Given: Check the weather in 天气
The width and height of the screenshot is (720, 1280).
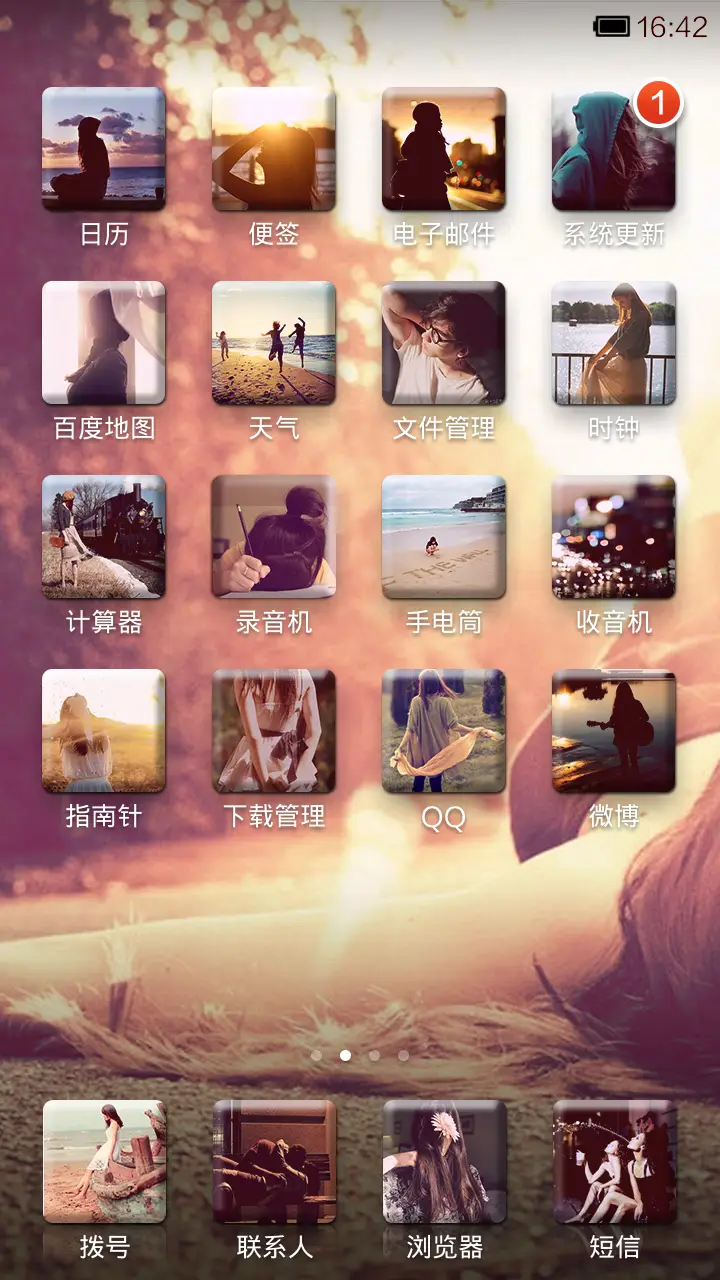Looking at the screenshot, I should coord(272,342).
